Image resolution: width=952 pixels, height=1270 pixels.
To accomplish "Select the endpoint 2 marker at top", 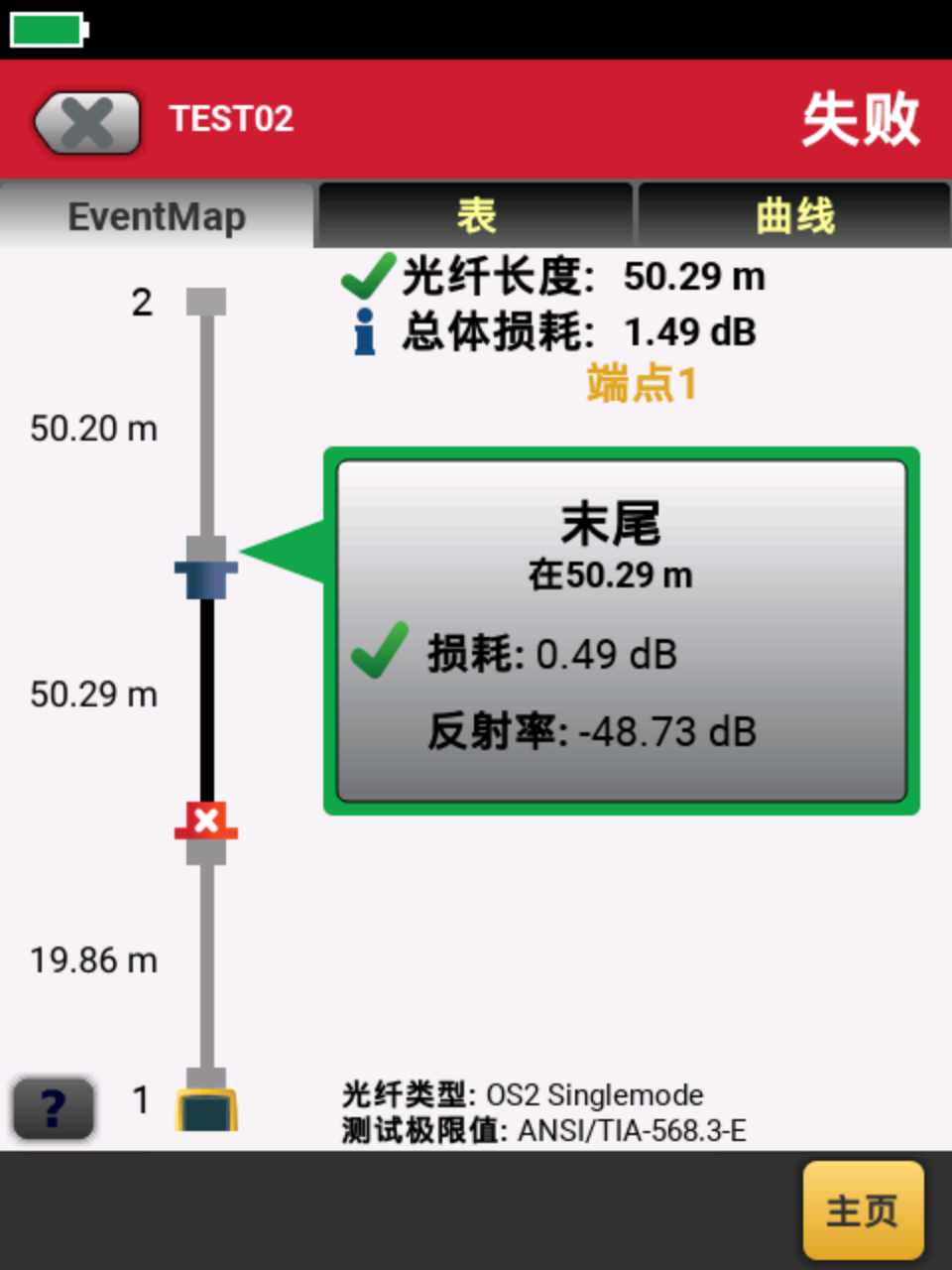I will coord(206,302).
